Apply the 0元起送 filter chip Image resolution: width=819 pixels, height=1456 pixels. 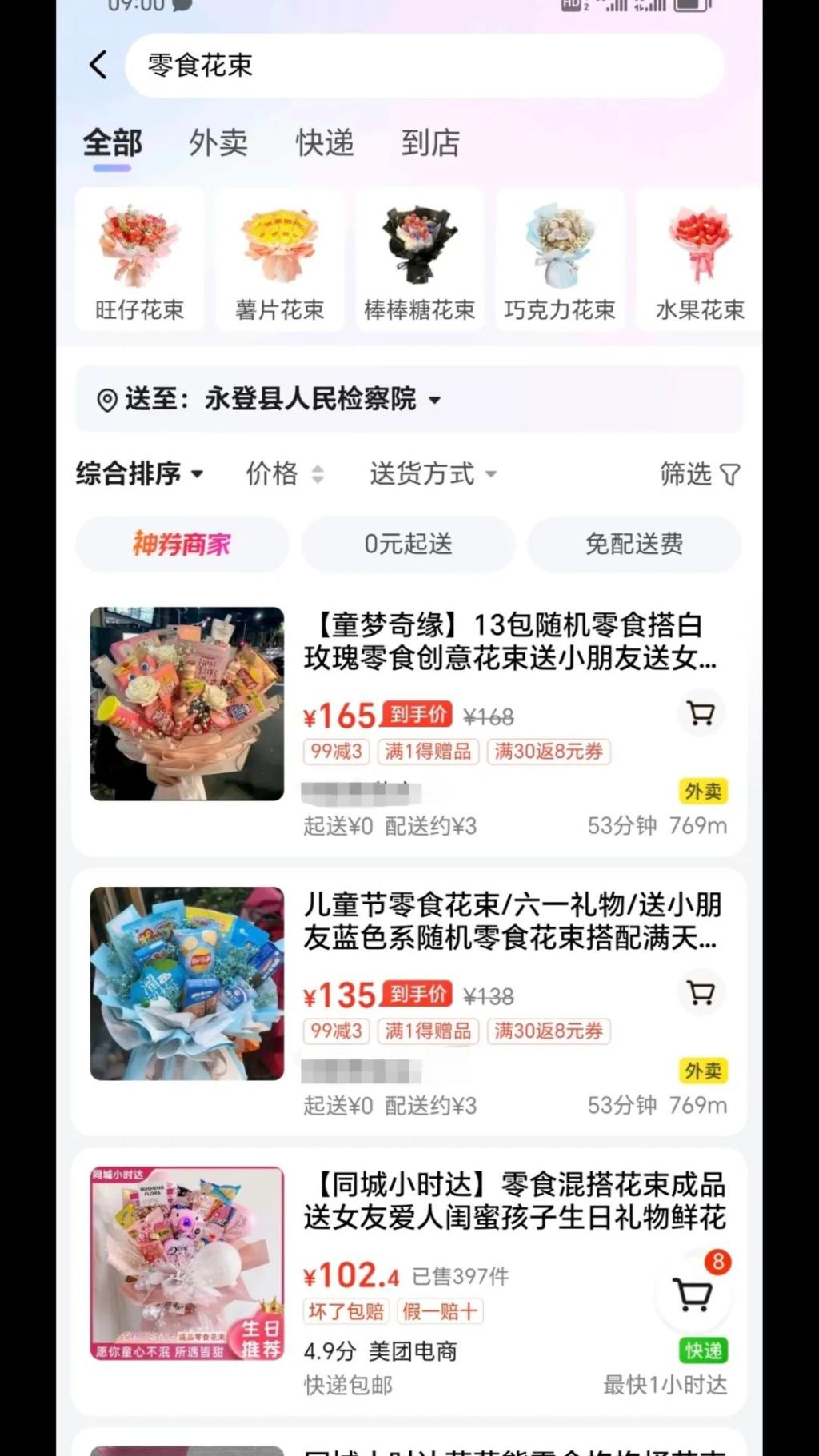click(408, 544)
